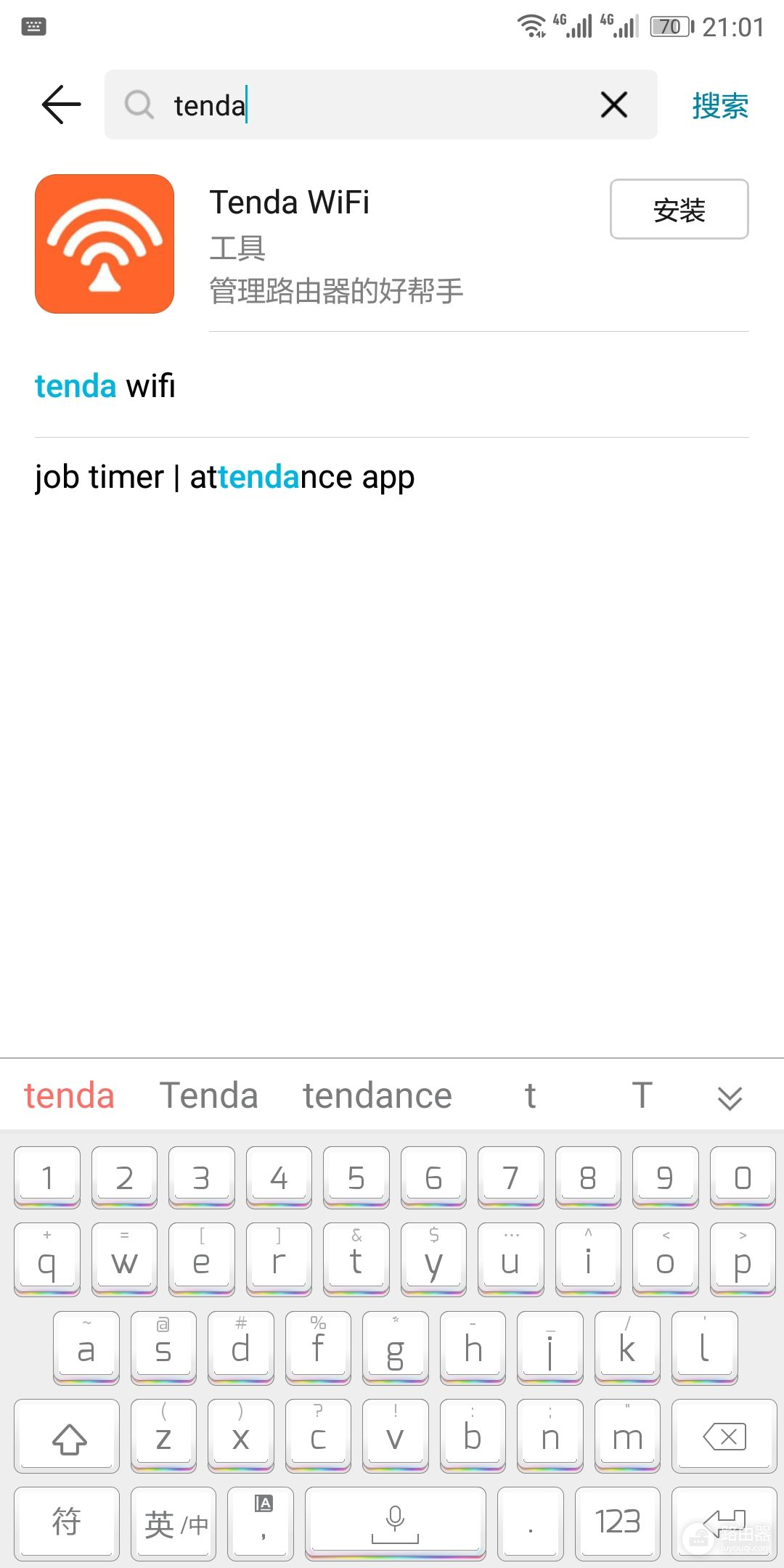Go back using the arrow icon

(x=62, y=105)
